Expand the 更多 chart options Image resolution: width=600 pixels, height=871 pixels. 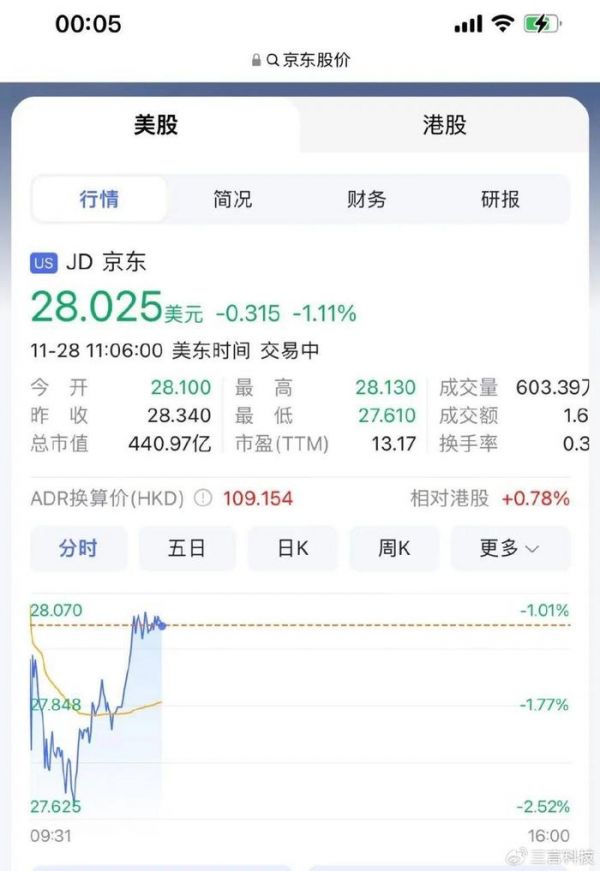[x=510, y=548]
